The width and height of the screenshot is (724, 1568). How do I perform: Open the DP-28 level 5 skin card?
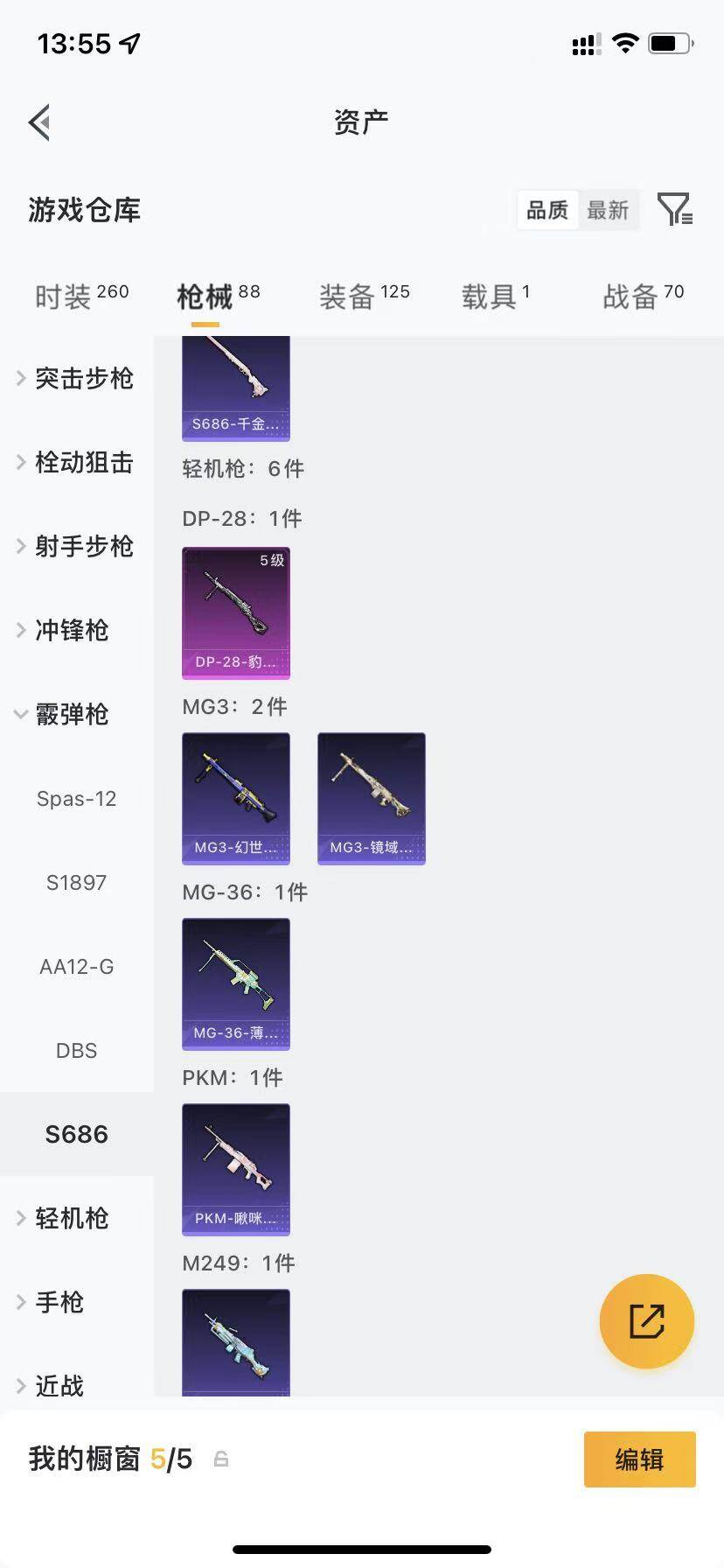[236, 612]
